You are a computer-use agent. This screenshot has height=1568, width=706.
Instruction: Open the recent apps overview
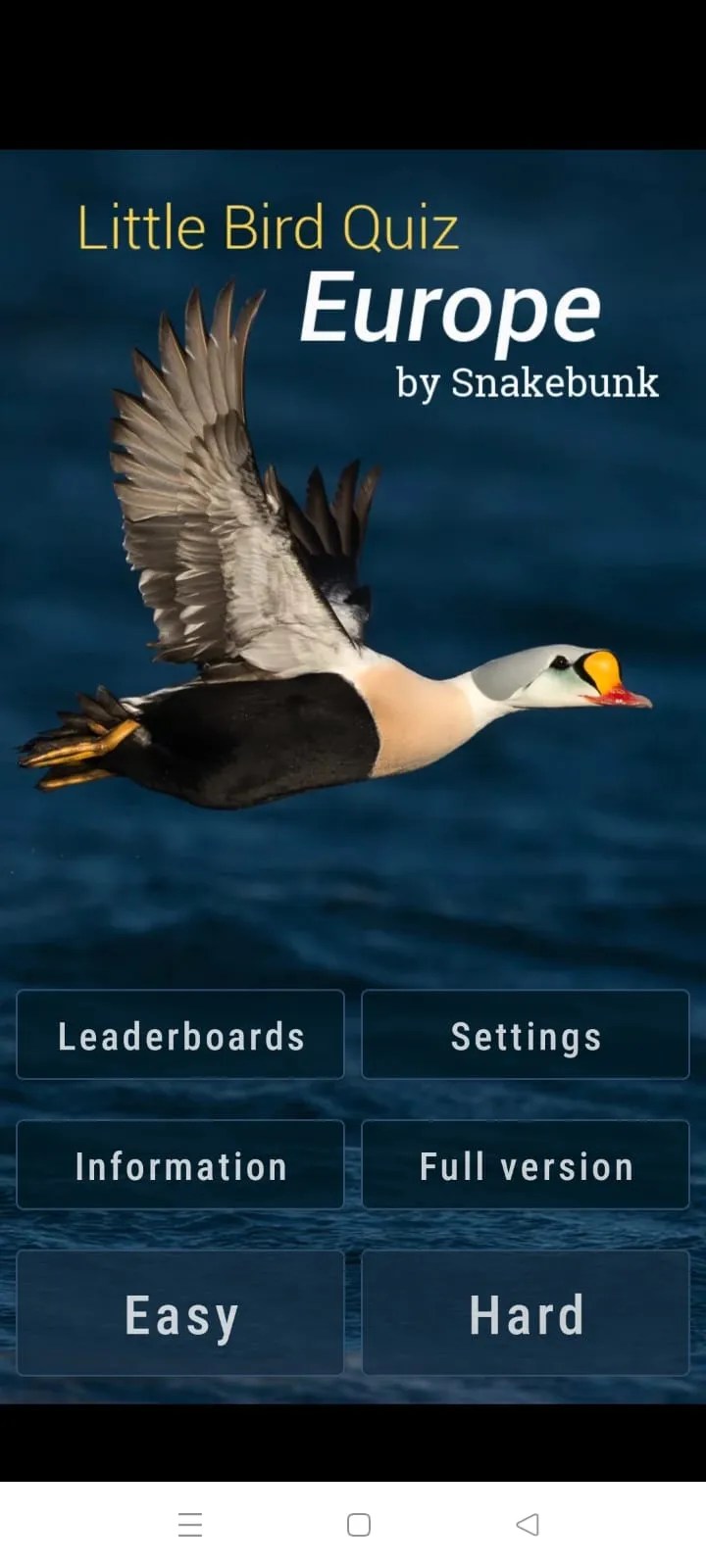pos(190,1525)
